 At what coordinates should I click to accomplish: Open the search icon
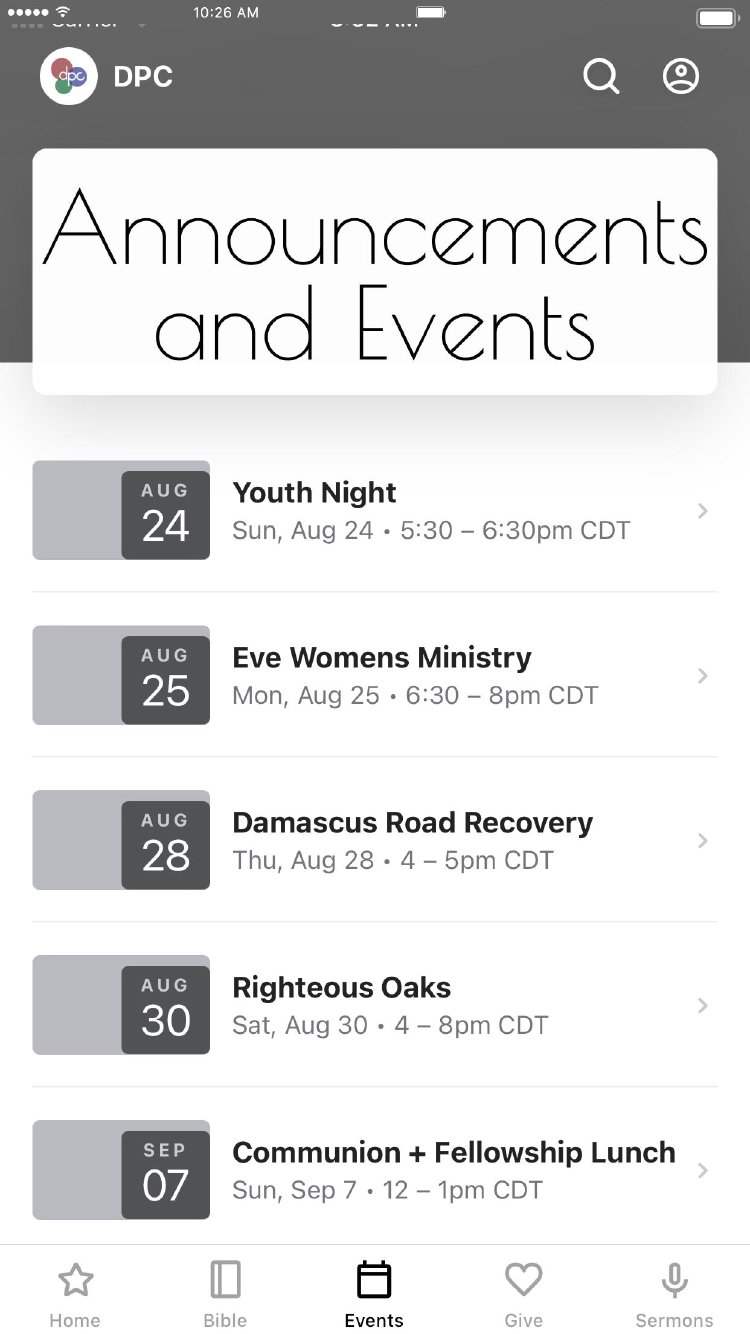click(x=601, y=77)
